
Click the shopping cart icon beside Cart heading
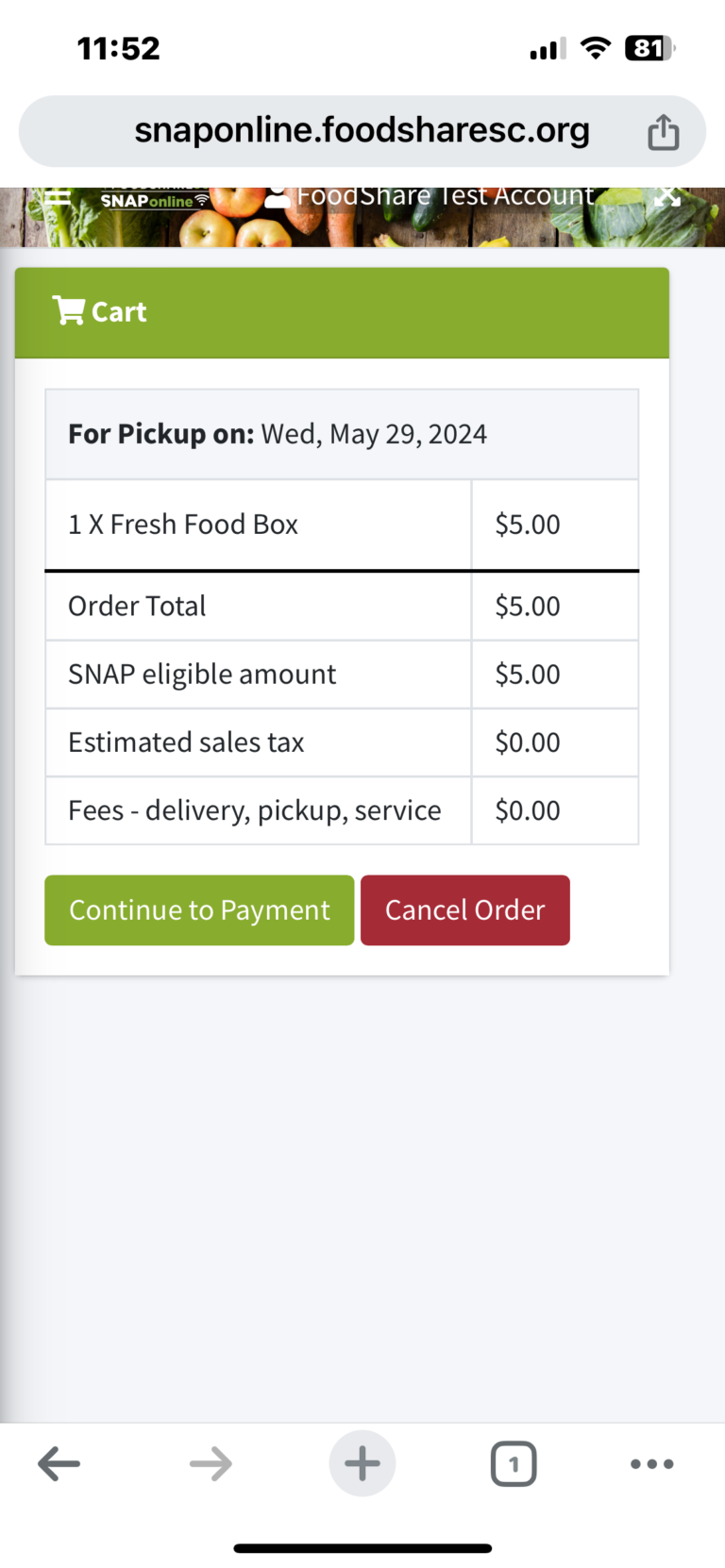coord(68,310)
